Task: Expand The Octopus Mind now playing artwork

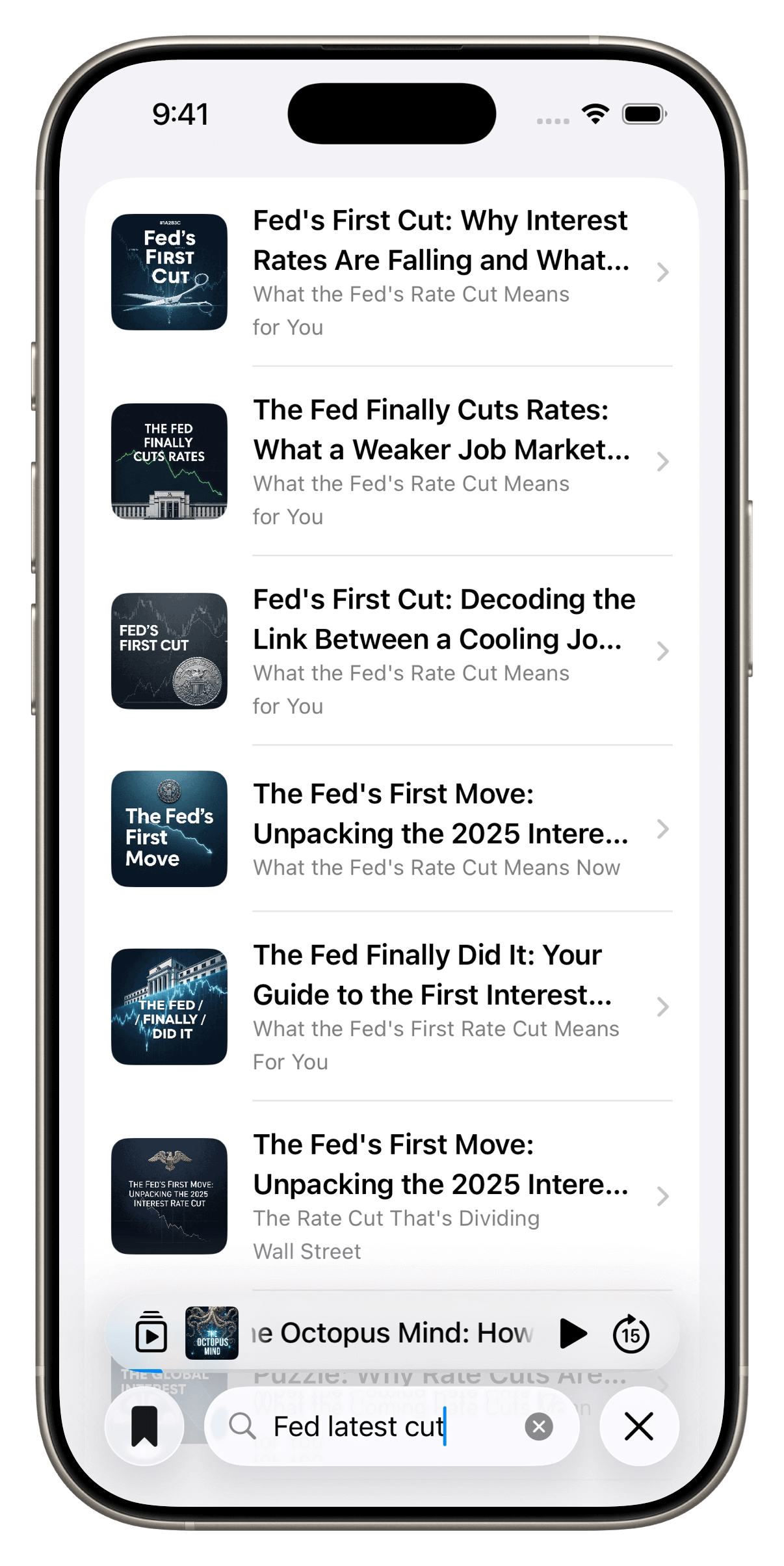Action: point(212,1333)
